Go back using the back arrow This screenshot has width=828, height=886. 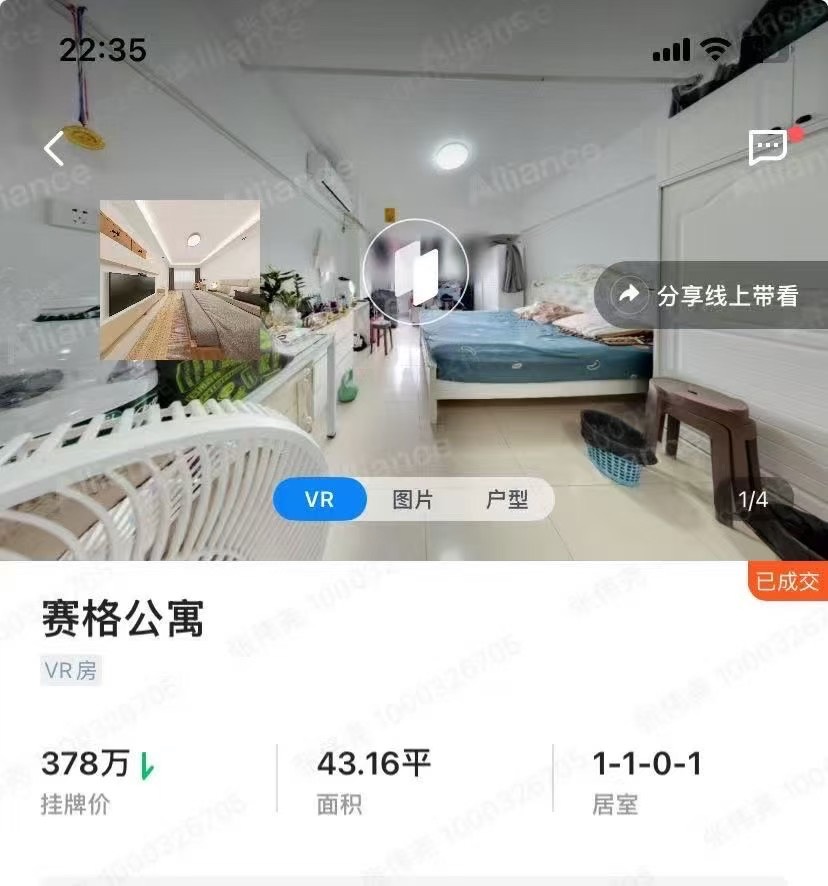click(x=54, y=149)
